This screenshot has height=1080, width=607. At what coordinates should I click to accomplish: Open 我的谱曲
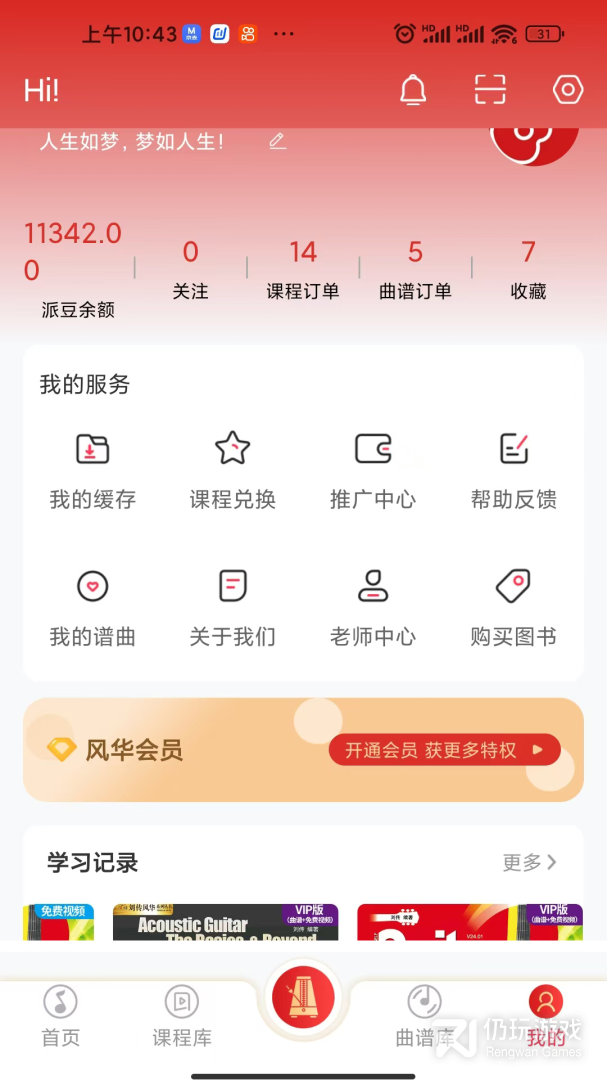click(x=92, y=608)
